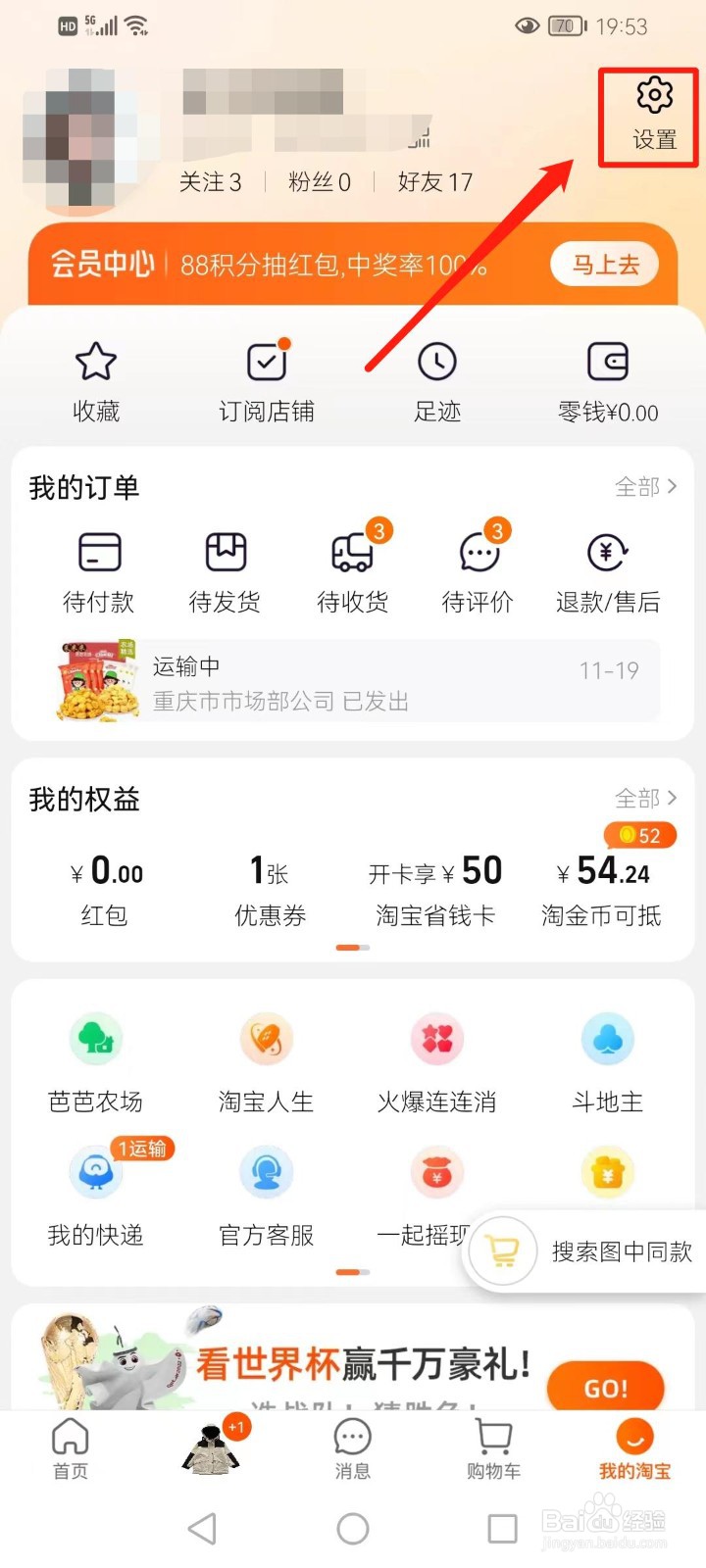This screenshot has height=1568, width=706.
Task: Tap 搜索图中同款 floating button
Action: pos(588,1251)
